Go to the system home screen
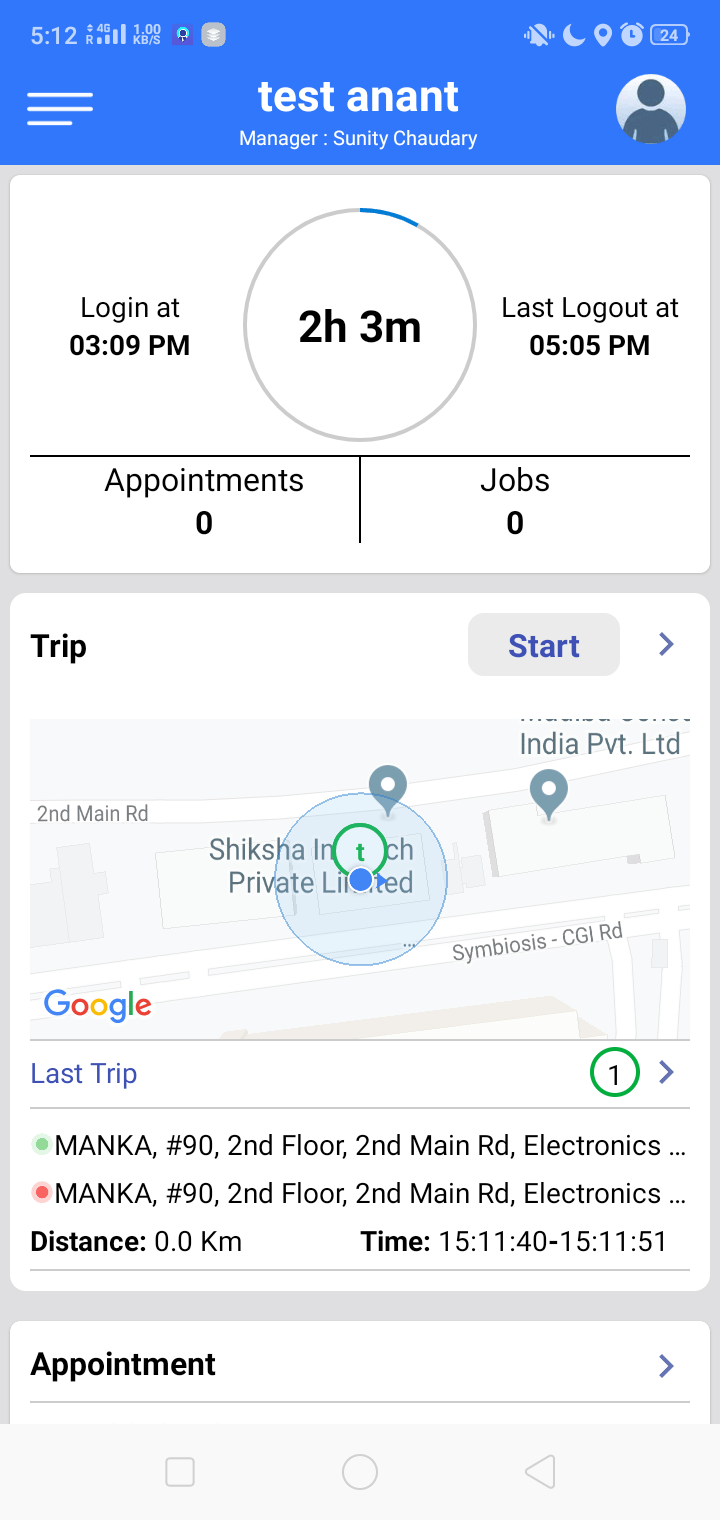 pos(360,1471)
